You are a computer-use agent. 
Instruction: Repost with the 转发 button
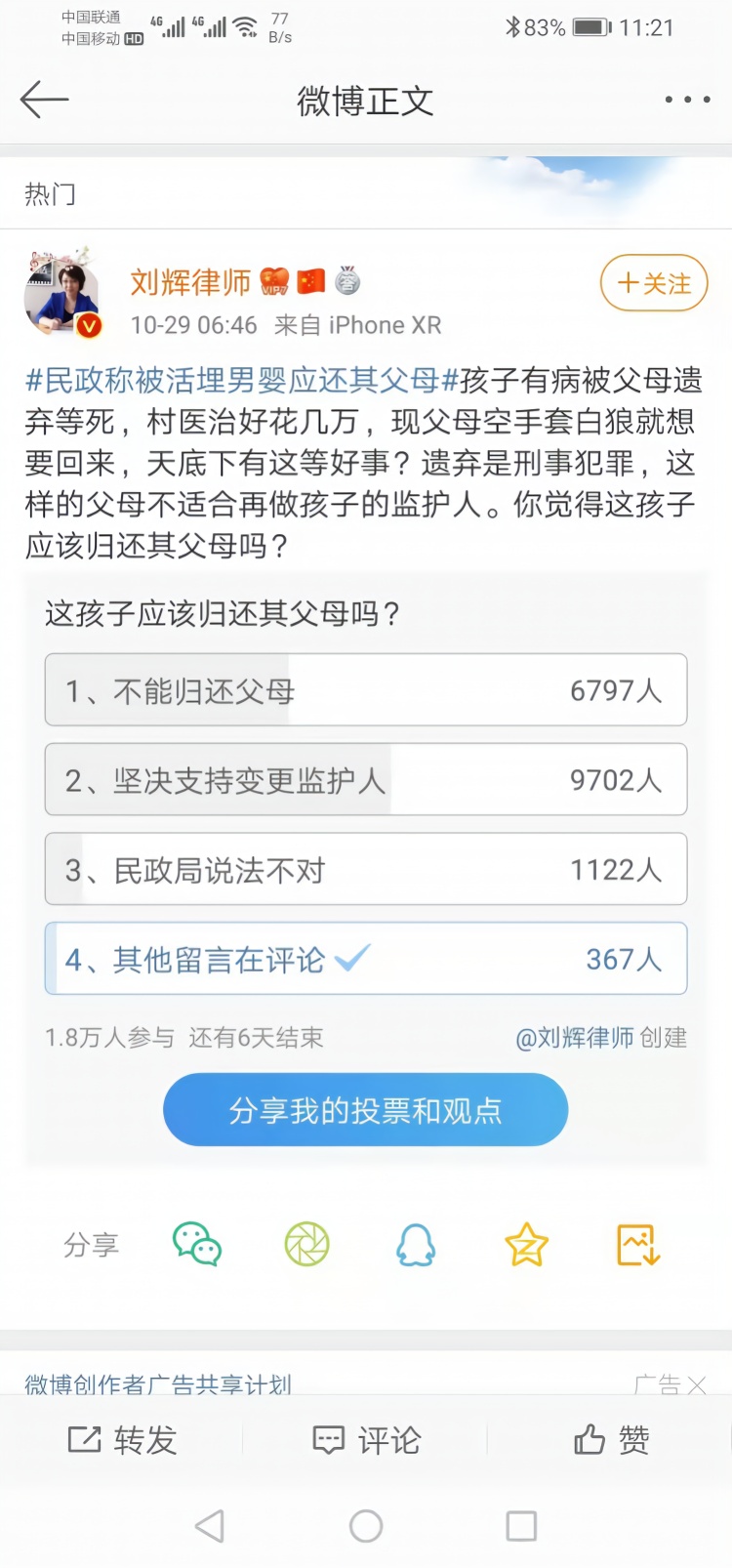(122, 1440)
